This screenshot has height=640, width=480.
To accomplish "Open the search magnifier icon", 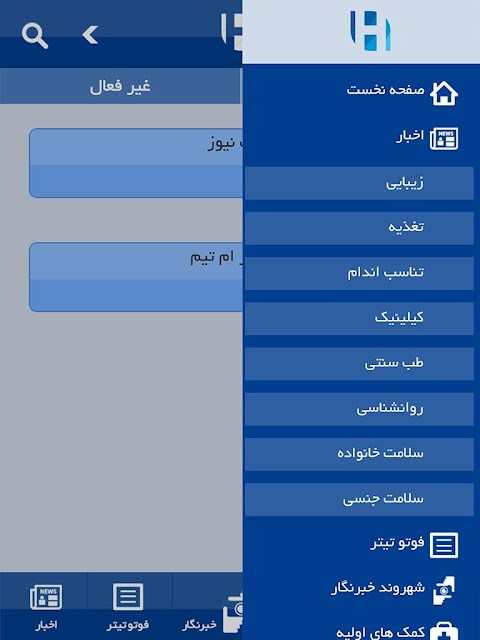I will pos(35,36).
